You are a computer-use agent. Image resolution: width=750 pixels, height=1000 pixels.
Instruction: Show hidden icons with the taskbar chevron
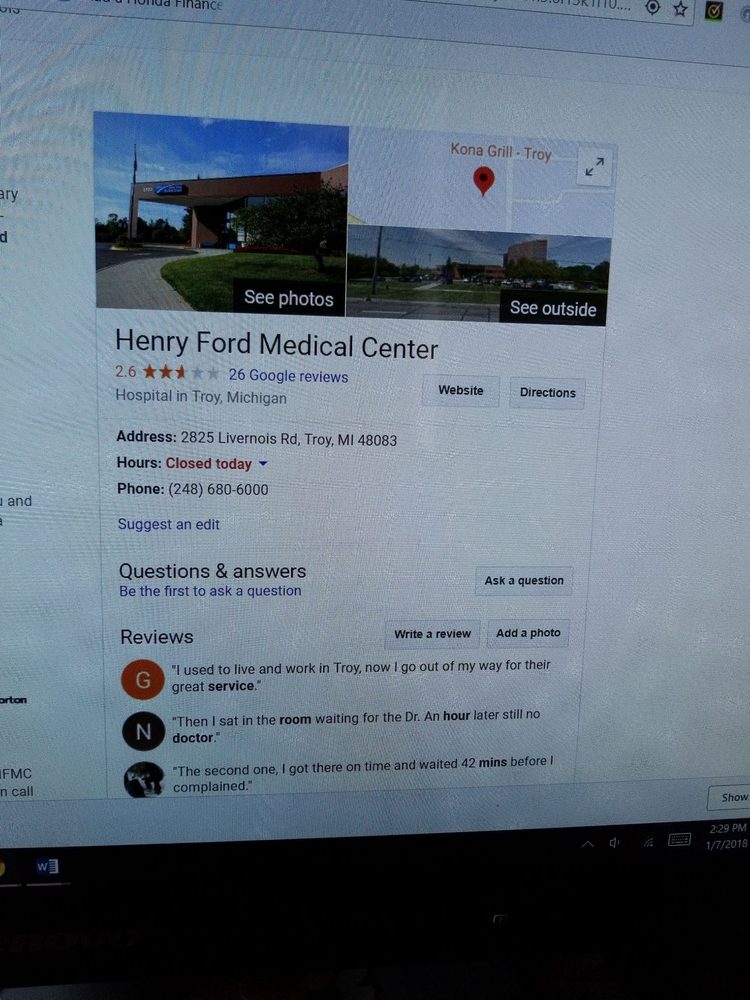pyautogui.click(x=589, y=844)
